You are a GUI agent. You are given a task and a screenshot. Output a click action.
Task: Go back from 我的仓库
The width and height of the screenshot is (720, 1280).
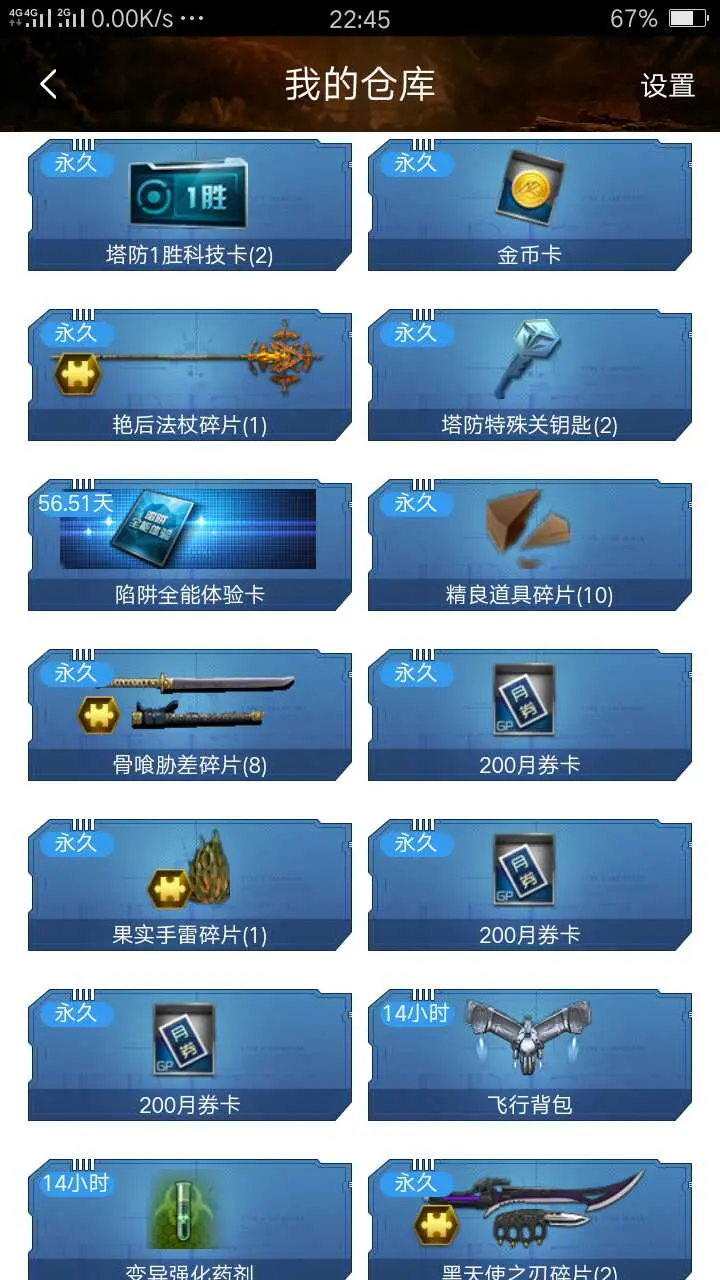(48, 85)
